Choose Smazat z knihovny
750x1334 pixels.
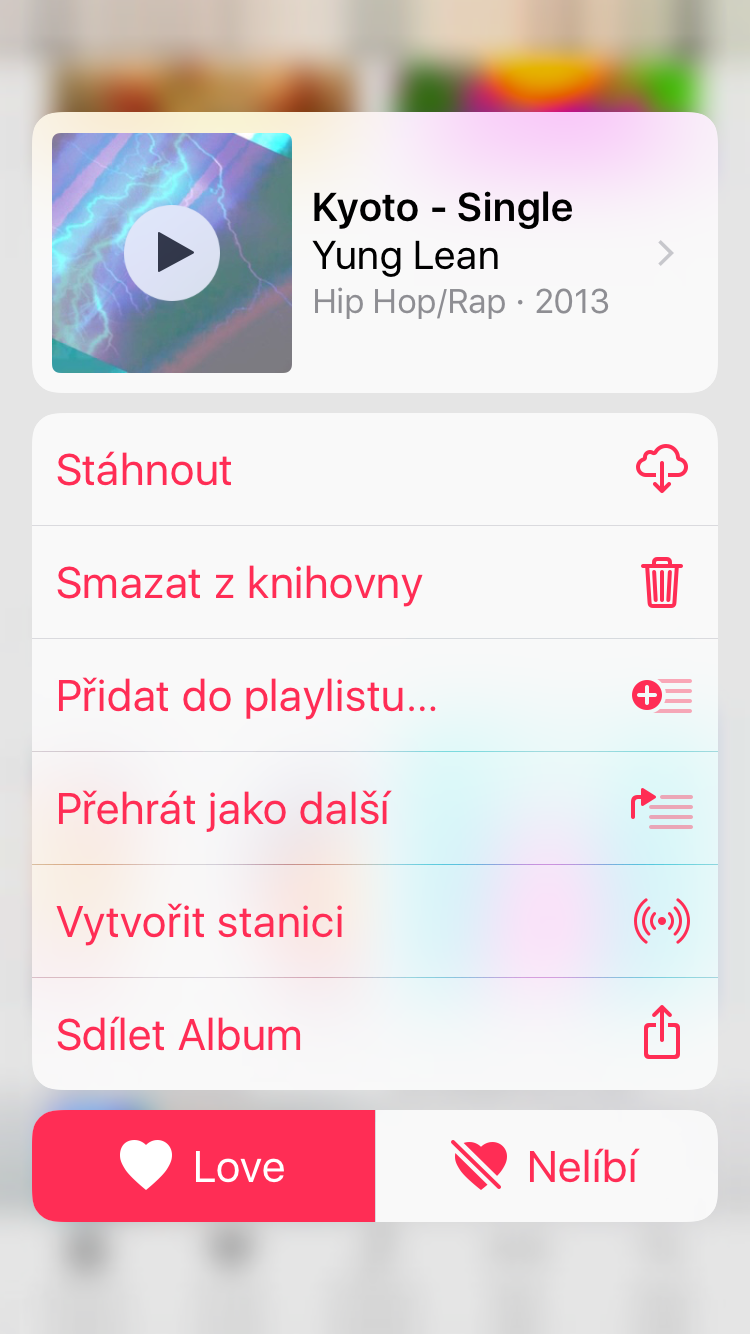(x=375, y=583)
